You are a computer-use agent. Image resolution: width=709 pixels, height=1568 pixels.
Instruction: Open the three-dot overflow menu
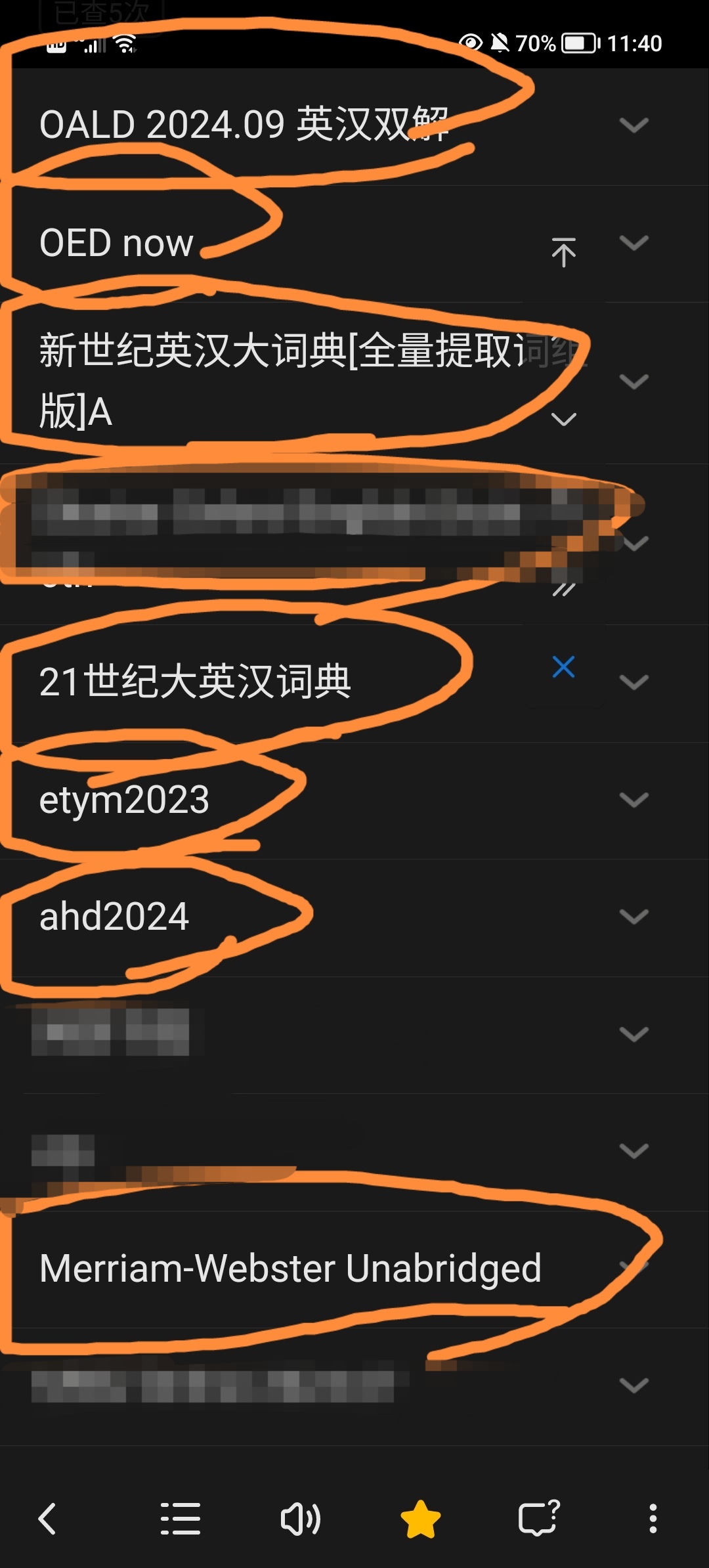tap(653, 1519)
